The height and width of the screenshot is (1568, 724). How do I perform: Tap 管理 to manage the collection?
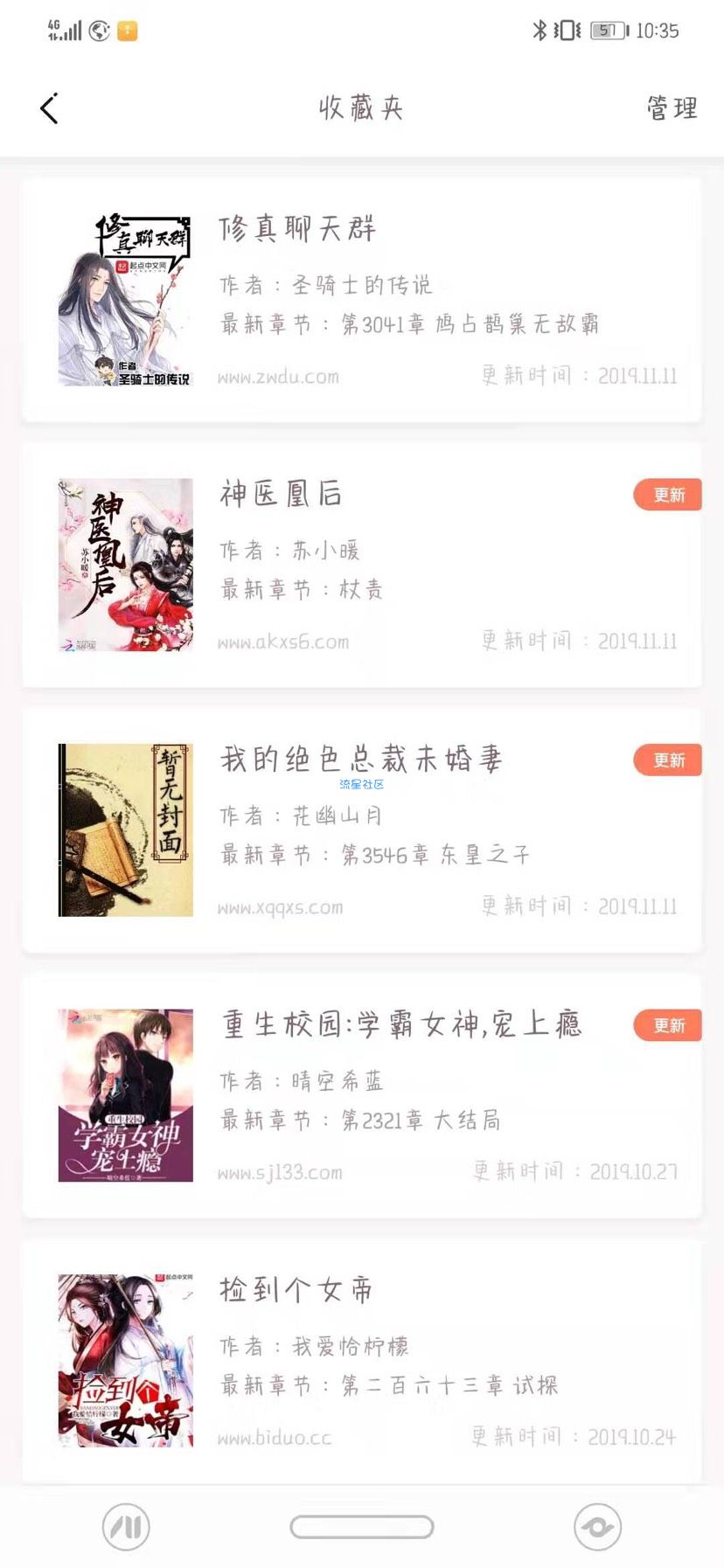click(x=672, y=108)
